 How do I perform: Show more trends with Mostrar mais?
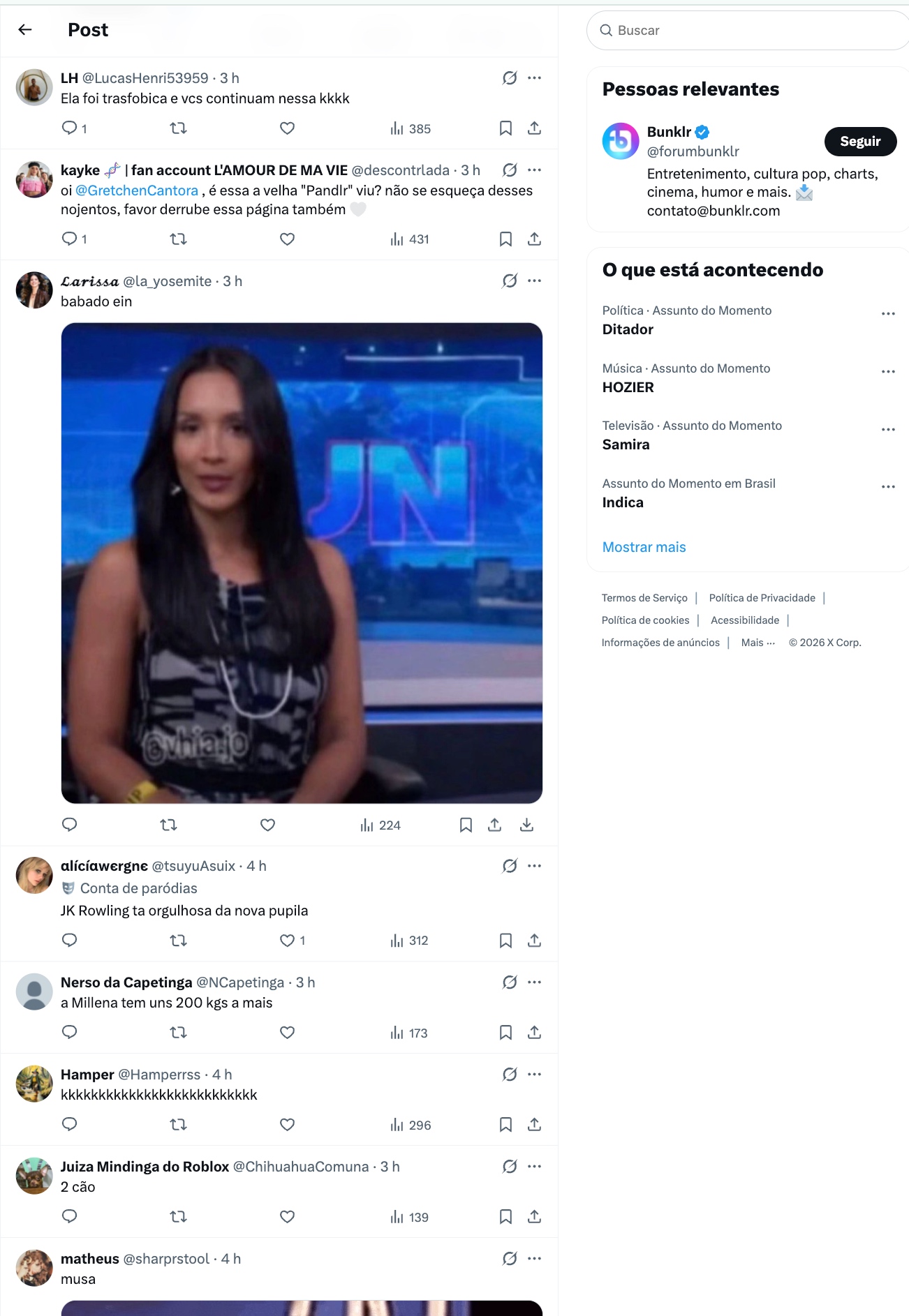(644, 547)
